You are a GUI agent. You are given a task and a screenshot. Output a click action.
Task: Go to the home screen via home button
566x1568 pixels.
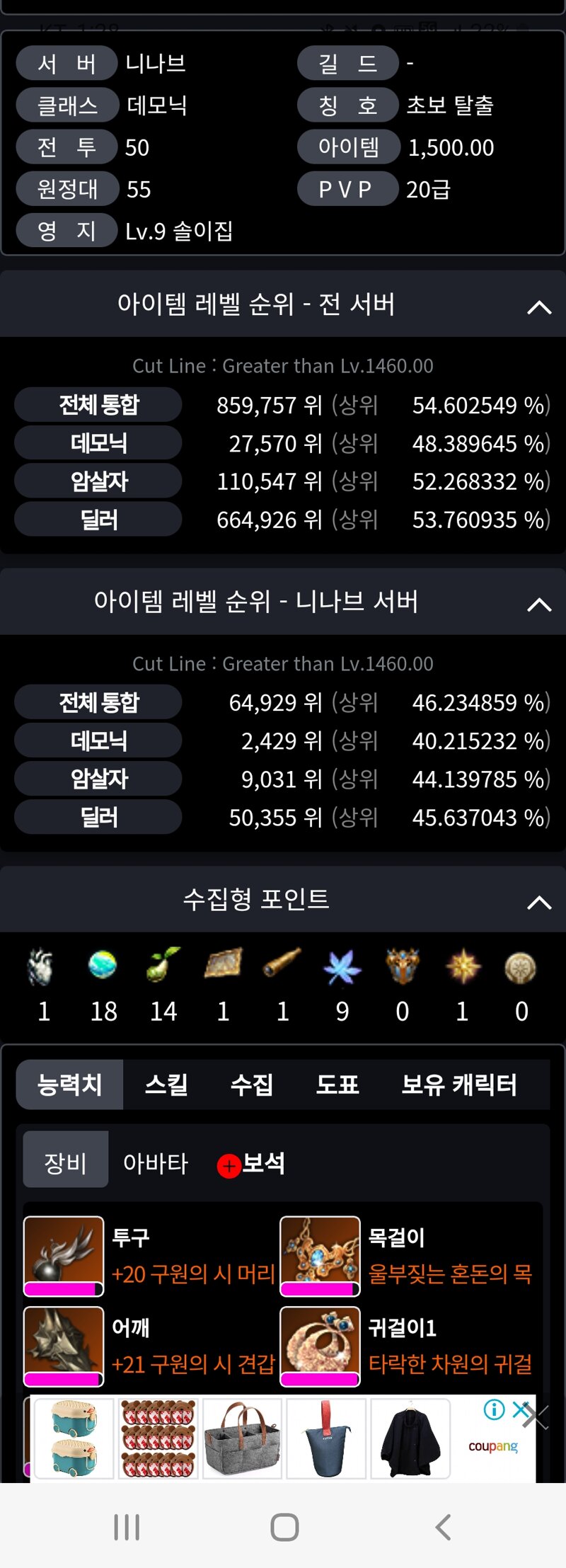pyautogui.click(x=284, y=1527)
